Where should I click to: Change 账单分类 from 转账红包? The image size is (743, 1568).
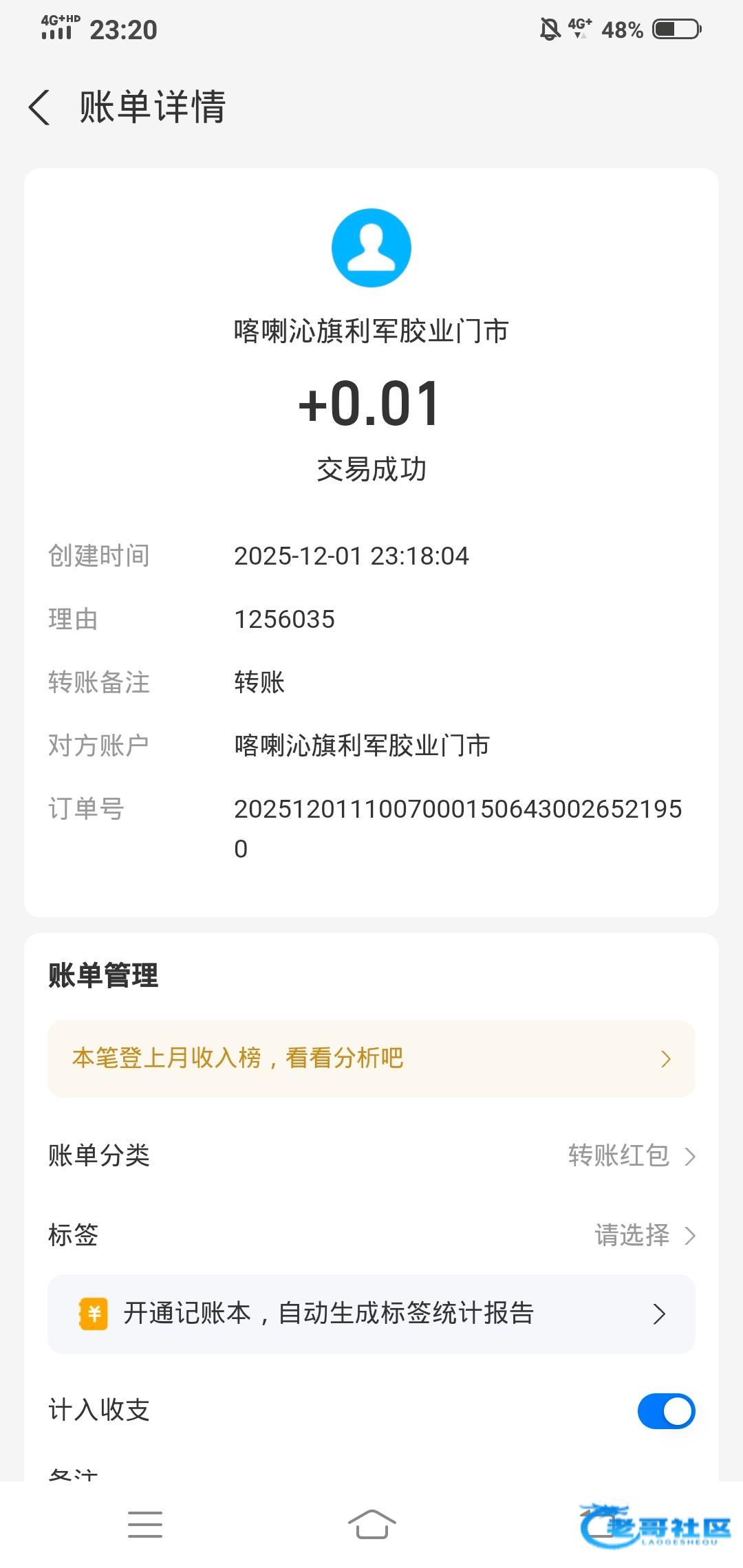click(630, 1156)
